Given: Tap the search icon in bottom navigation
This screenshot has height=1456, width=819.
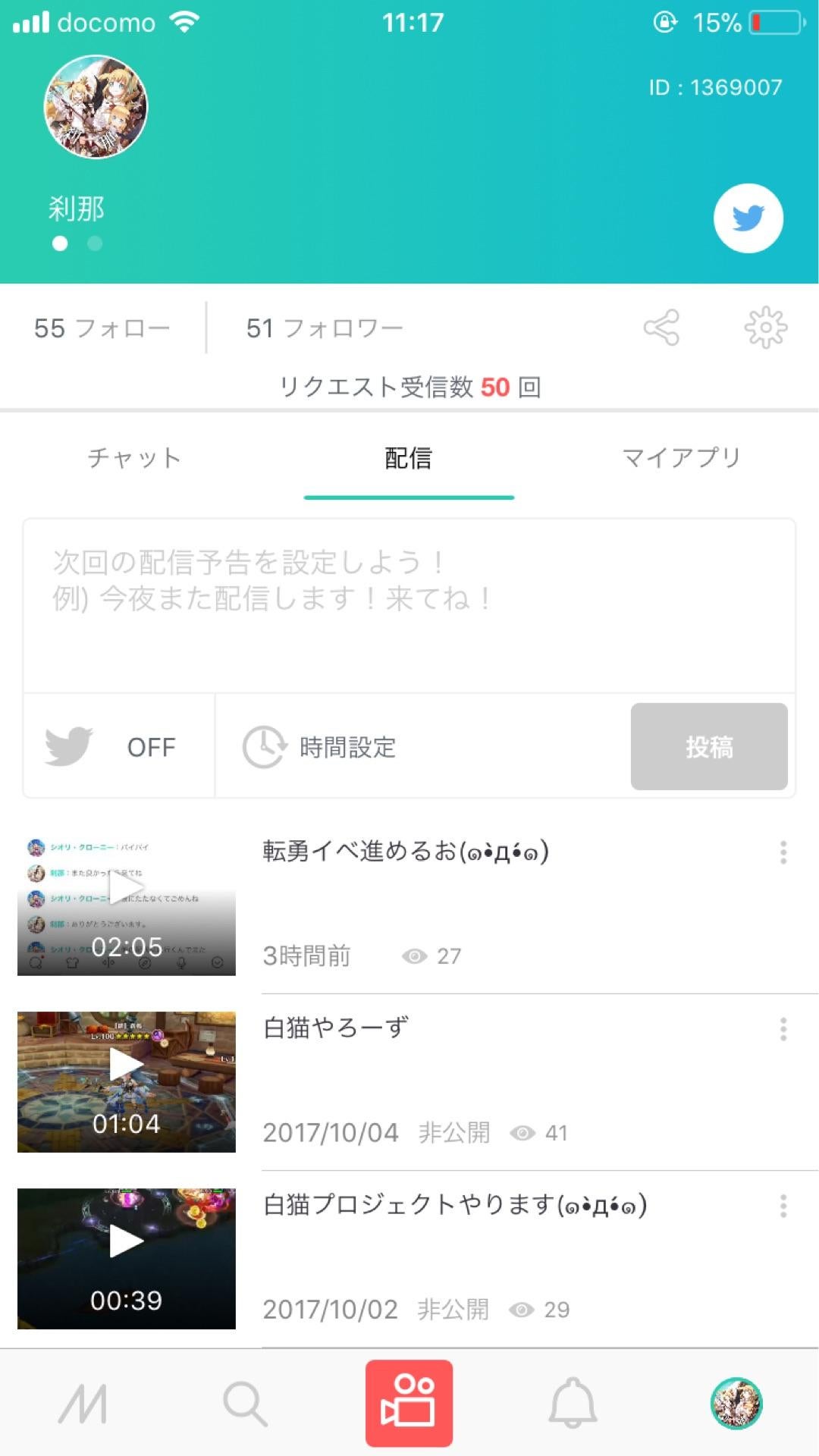Looking at the screenshot, I should pos(245,1401).
